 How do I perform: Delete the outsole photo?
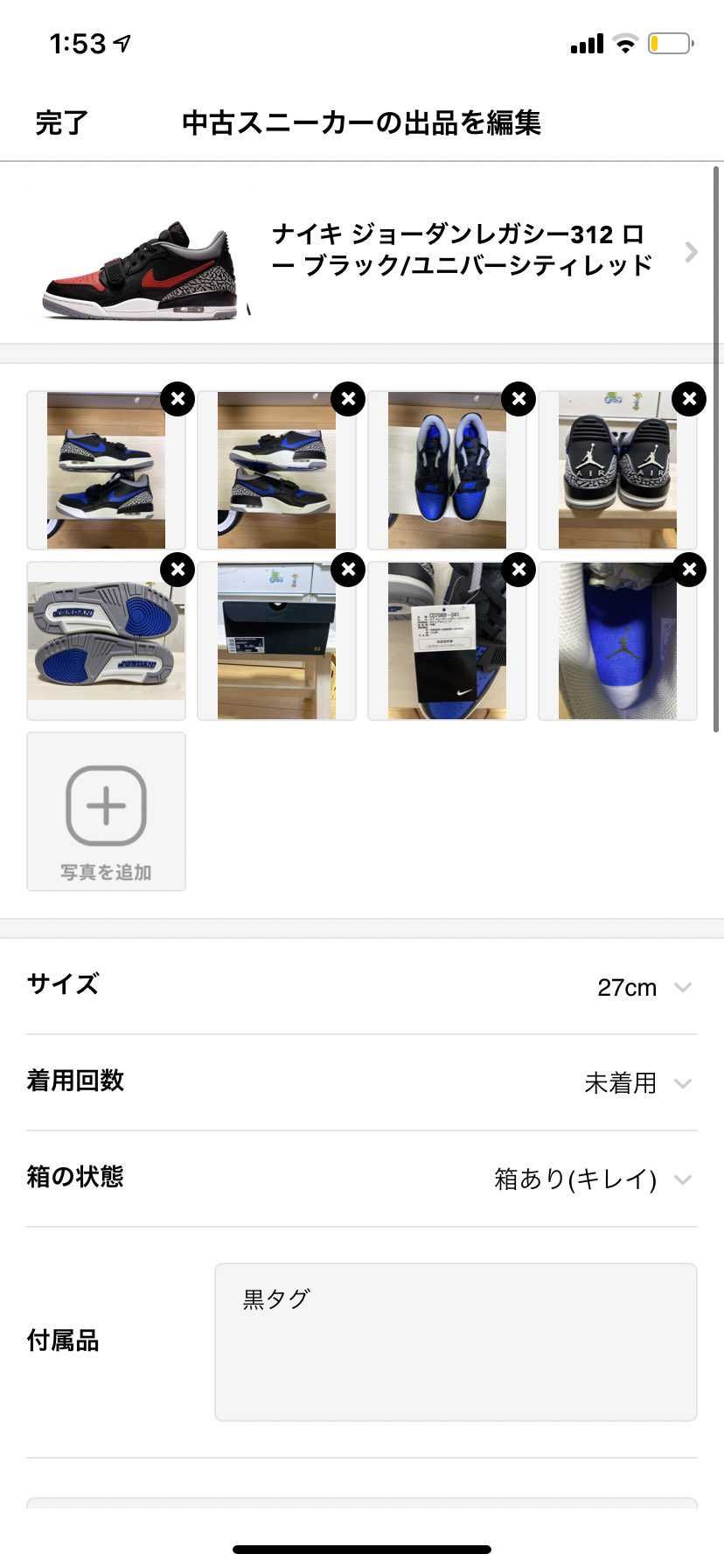coord(178,569)
